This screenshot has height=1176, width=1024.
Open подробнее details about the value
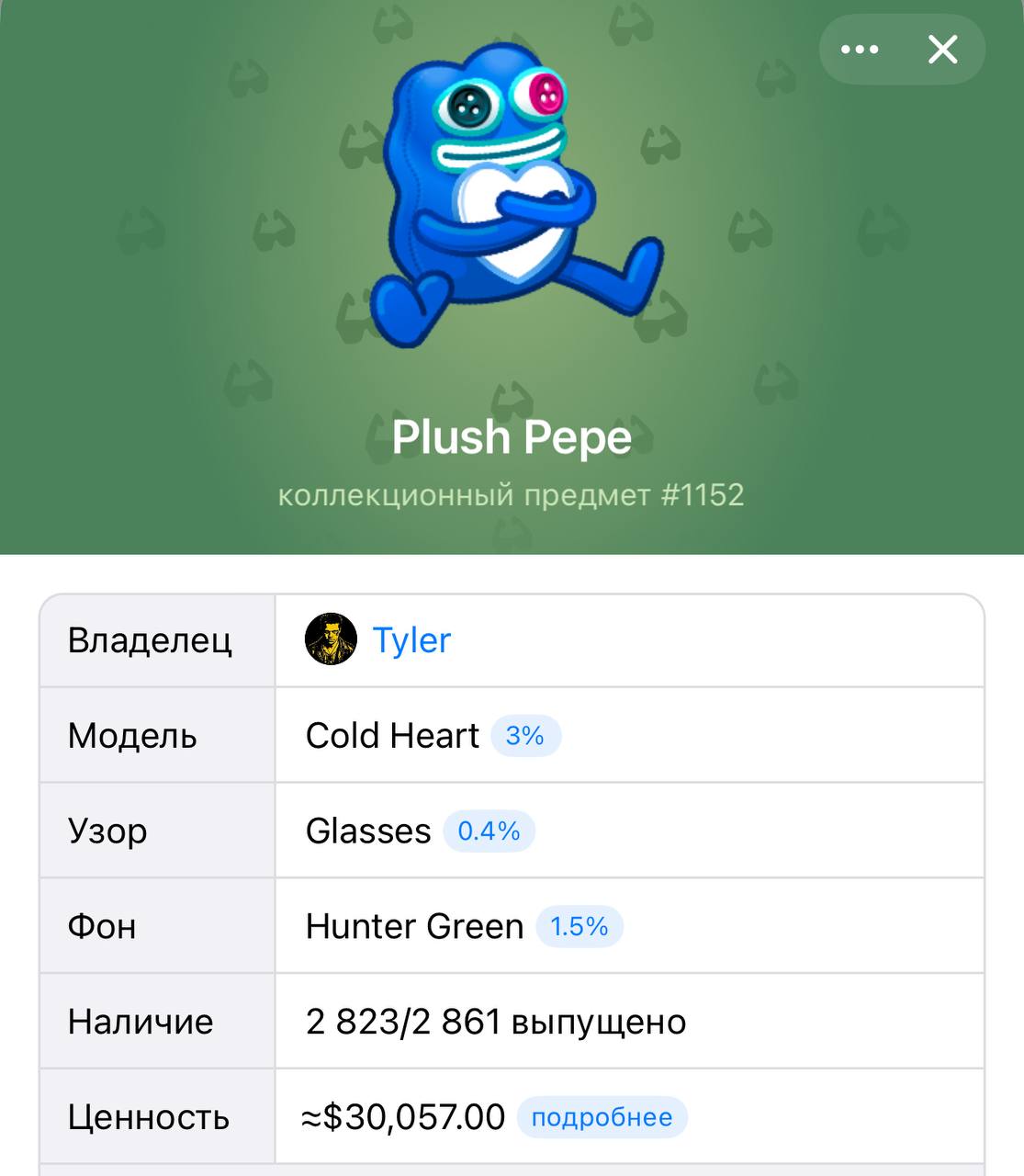[x=602, y=1117]
